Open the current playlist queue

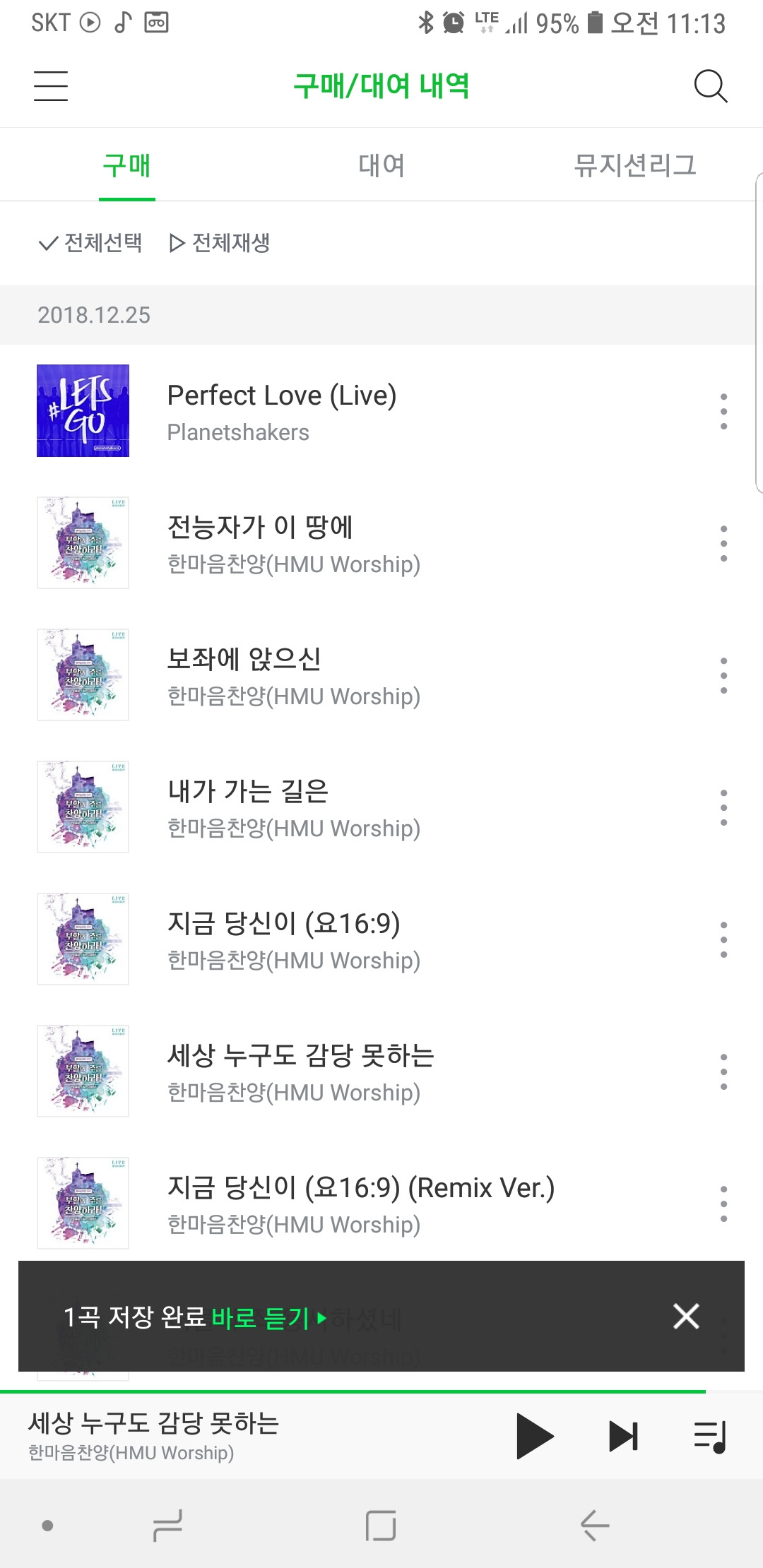(x=710, y=1436)
